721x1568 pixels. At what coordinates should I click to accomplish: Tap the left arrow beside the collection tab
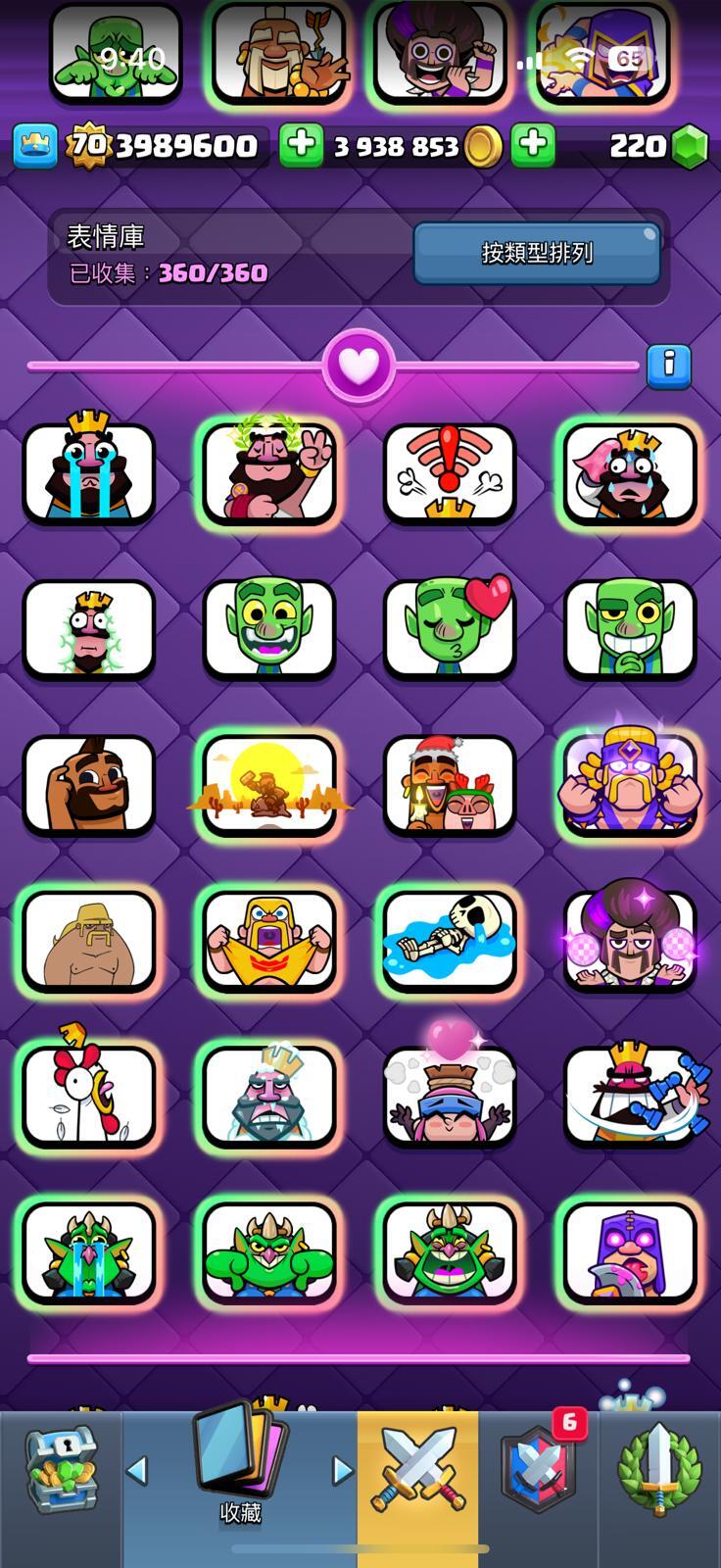tap(138, 1469)
